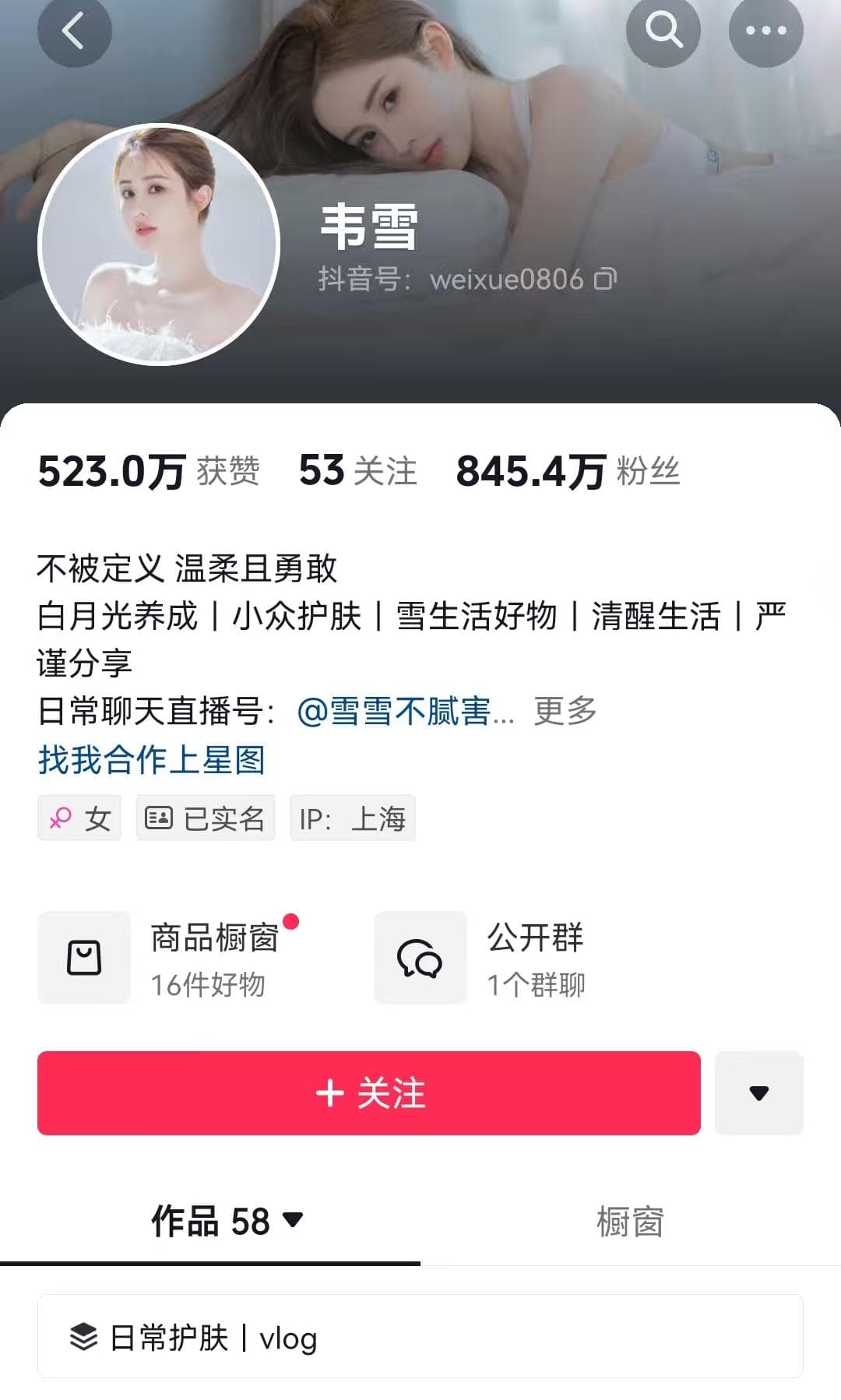The width and height of the screenshot is (841, 1400).
Task: Follow 韦雪 with the red 关注 button
Action: (x=369, y=1093)
